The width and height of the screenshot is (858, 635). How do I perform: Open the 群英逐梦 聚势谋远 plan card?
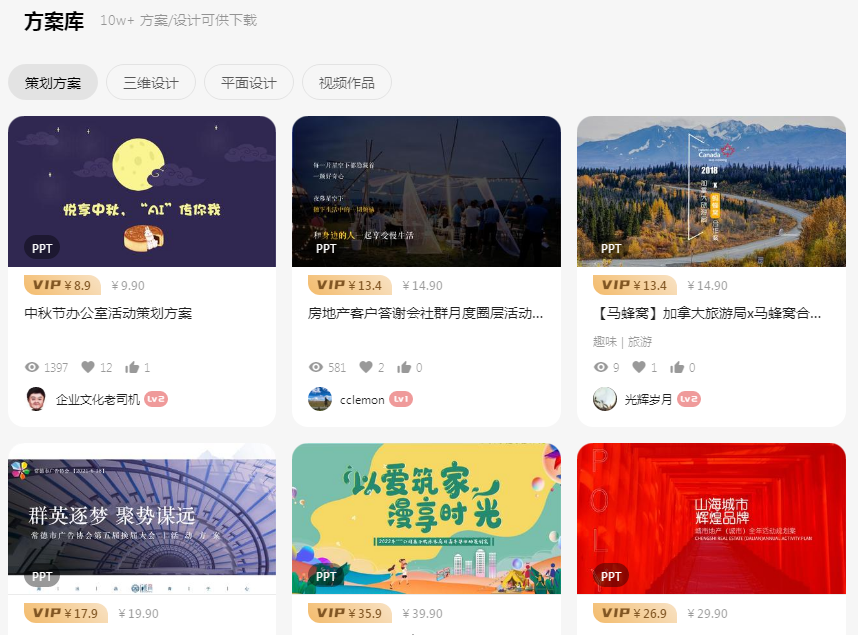[x=142, y=517]
